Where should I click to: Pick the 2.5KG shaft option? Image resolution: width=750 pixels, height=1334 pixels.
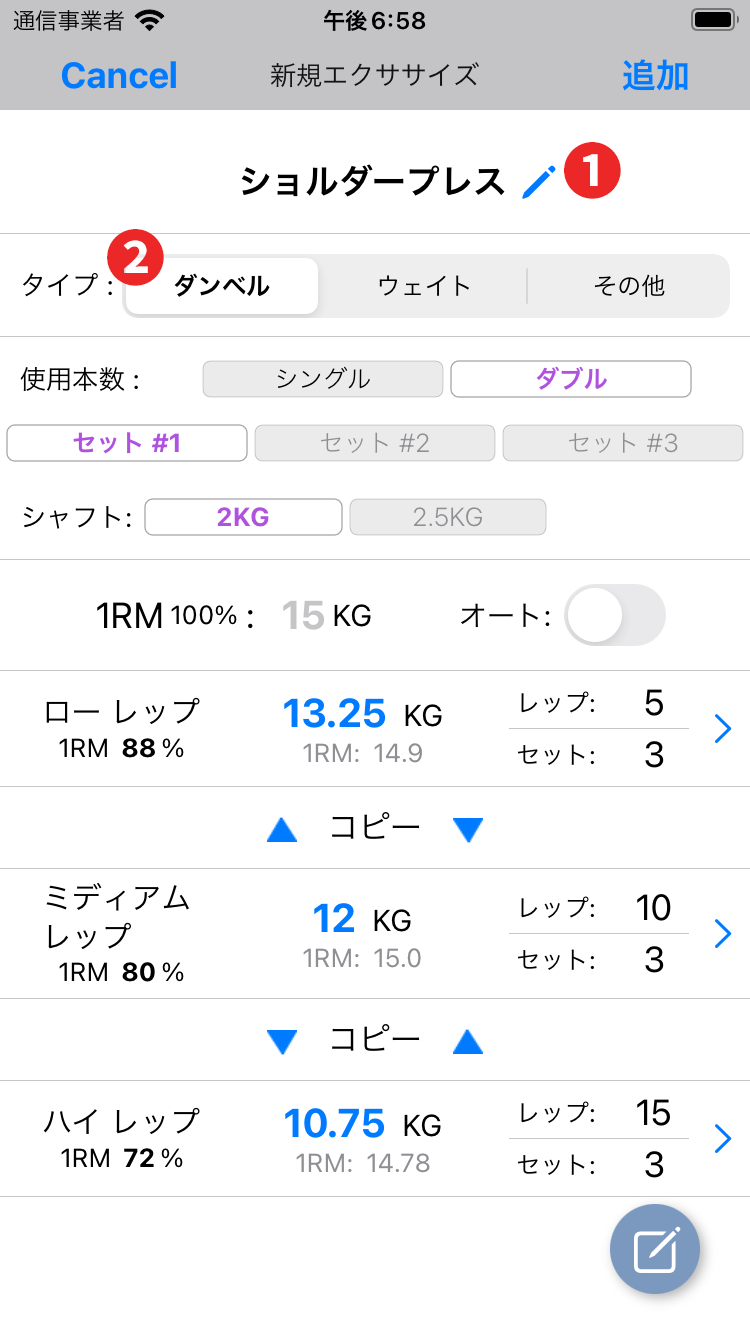(448, 517)
